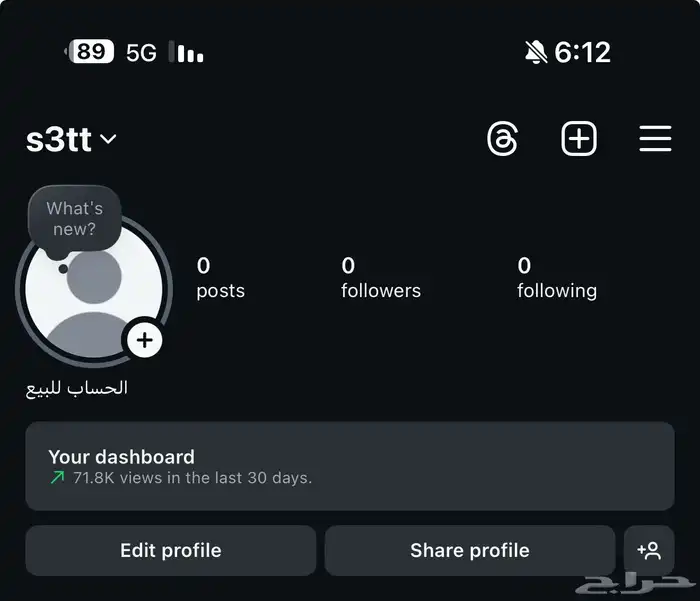Tap Edit profile
The image size is (700, 601).
pyautogui.click(x=171, y=551)
